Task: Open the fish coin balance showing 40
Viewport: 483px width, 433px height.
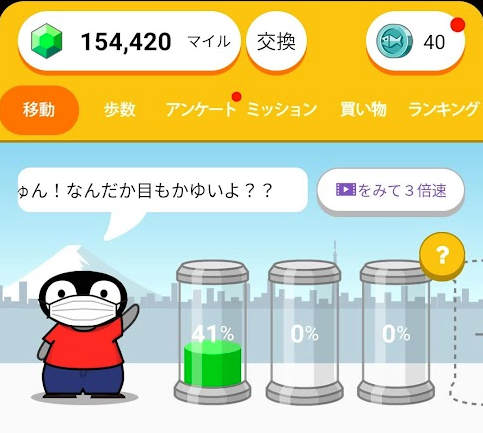Action: (415, 42)
